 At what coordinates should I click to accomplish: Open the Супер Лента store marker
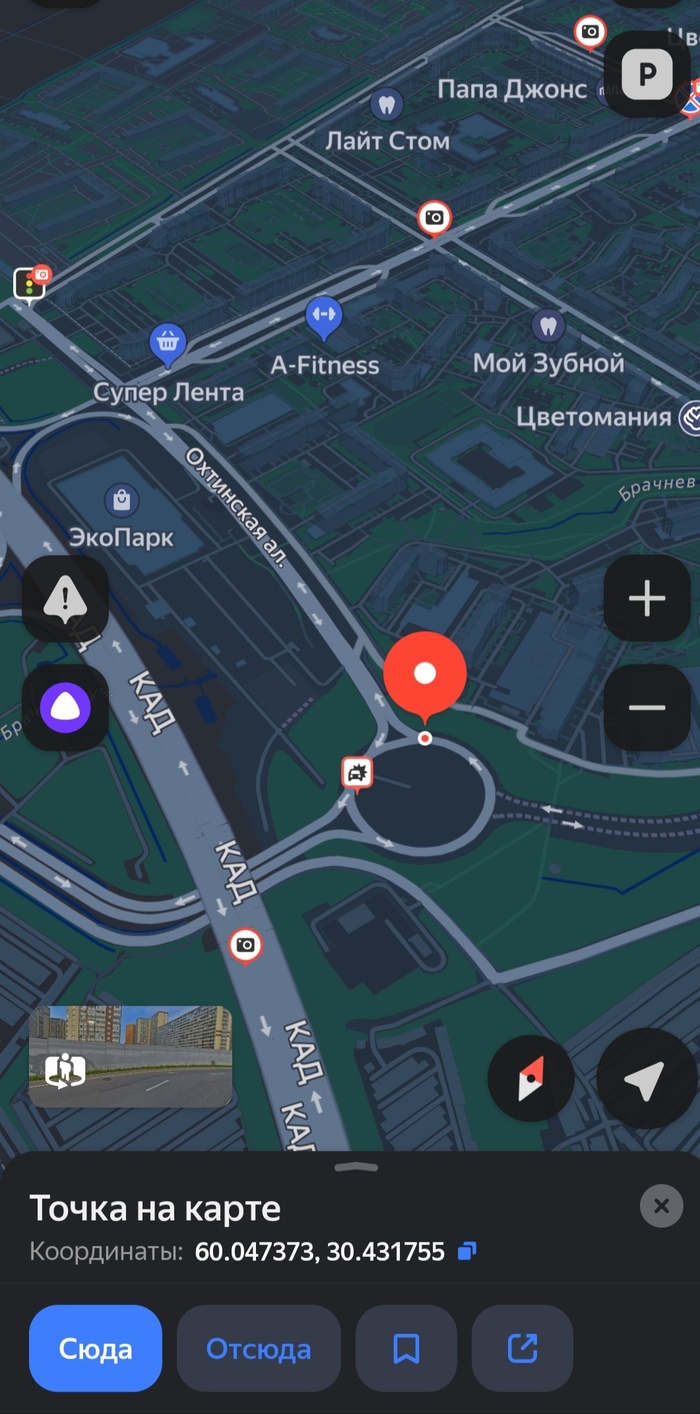click(168, 345)
